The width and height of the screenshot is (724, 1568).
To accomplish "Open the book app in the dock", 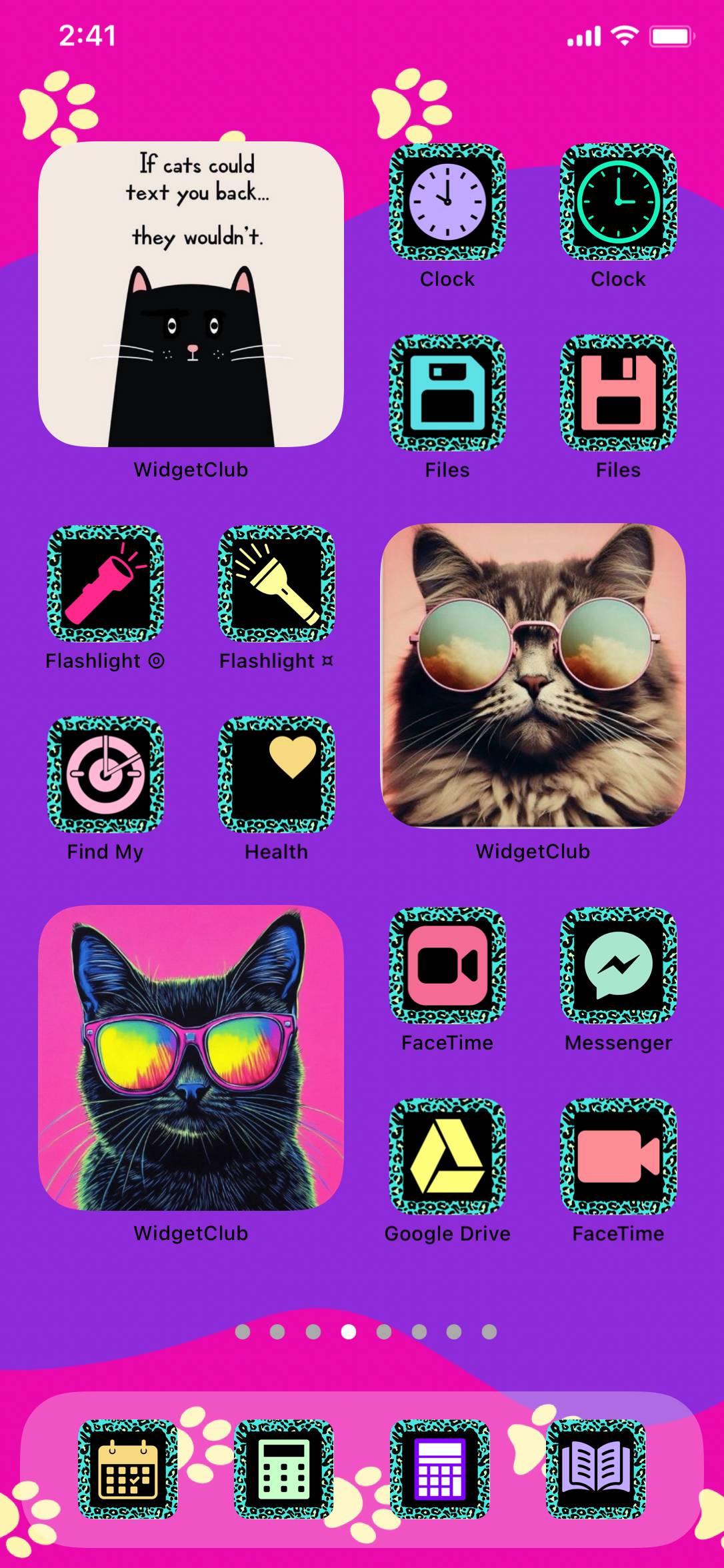I will pyautogui.click(x=596, y=1469).
